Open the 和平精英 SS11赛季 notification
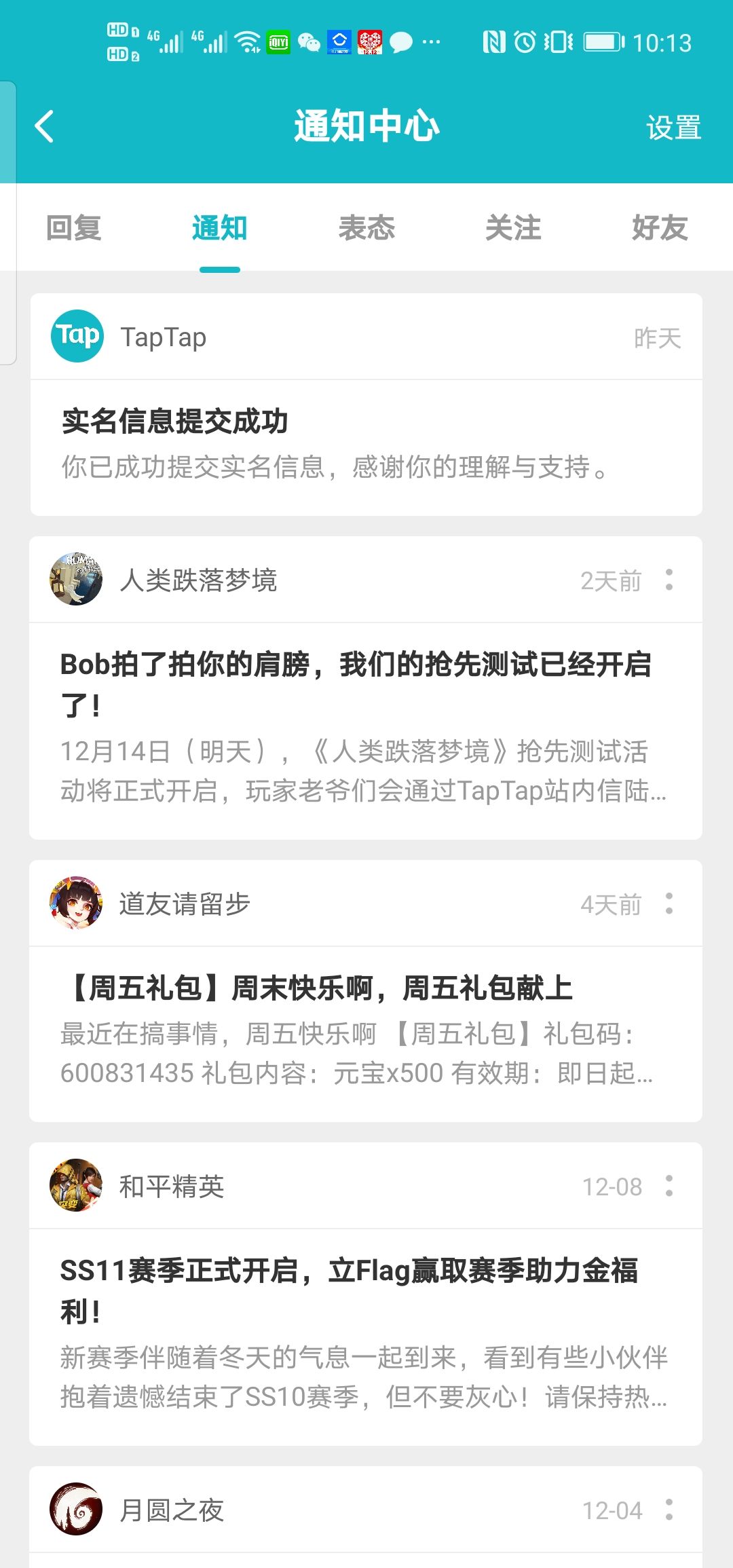This screenshot has width=733, height=1568. click(366, 1294)
